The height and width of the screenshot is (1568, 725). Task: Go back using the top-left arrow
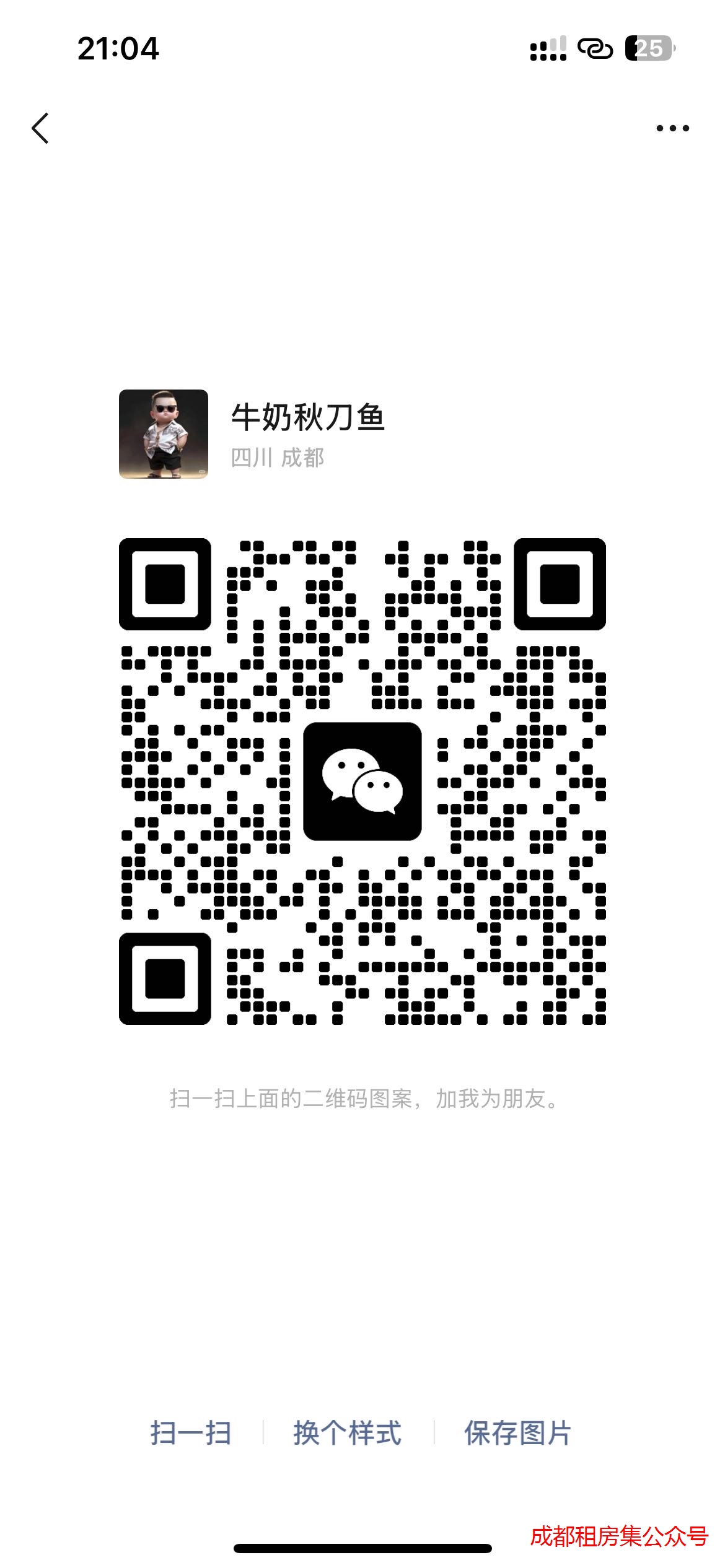click(40, 129)
